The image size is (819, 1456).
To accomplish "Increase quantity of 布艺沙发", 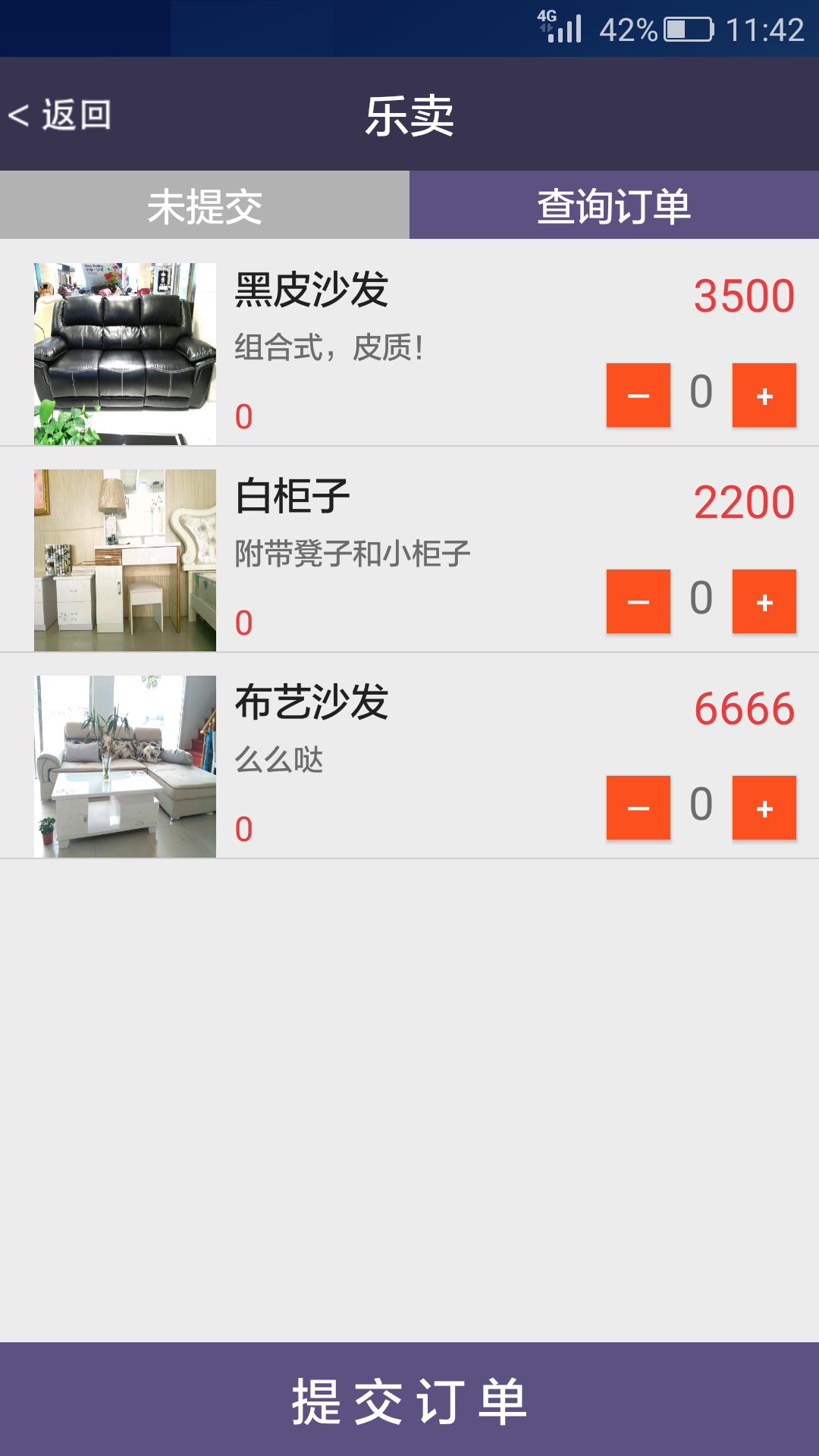I will pyautogui.click(x=764, y=808).
